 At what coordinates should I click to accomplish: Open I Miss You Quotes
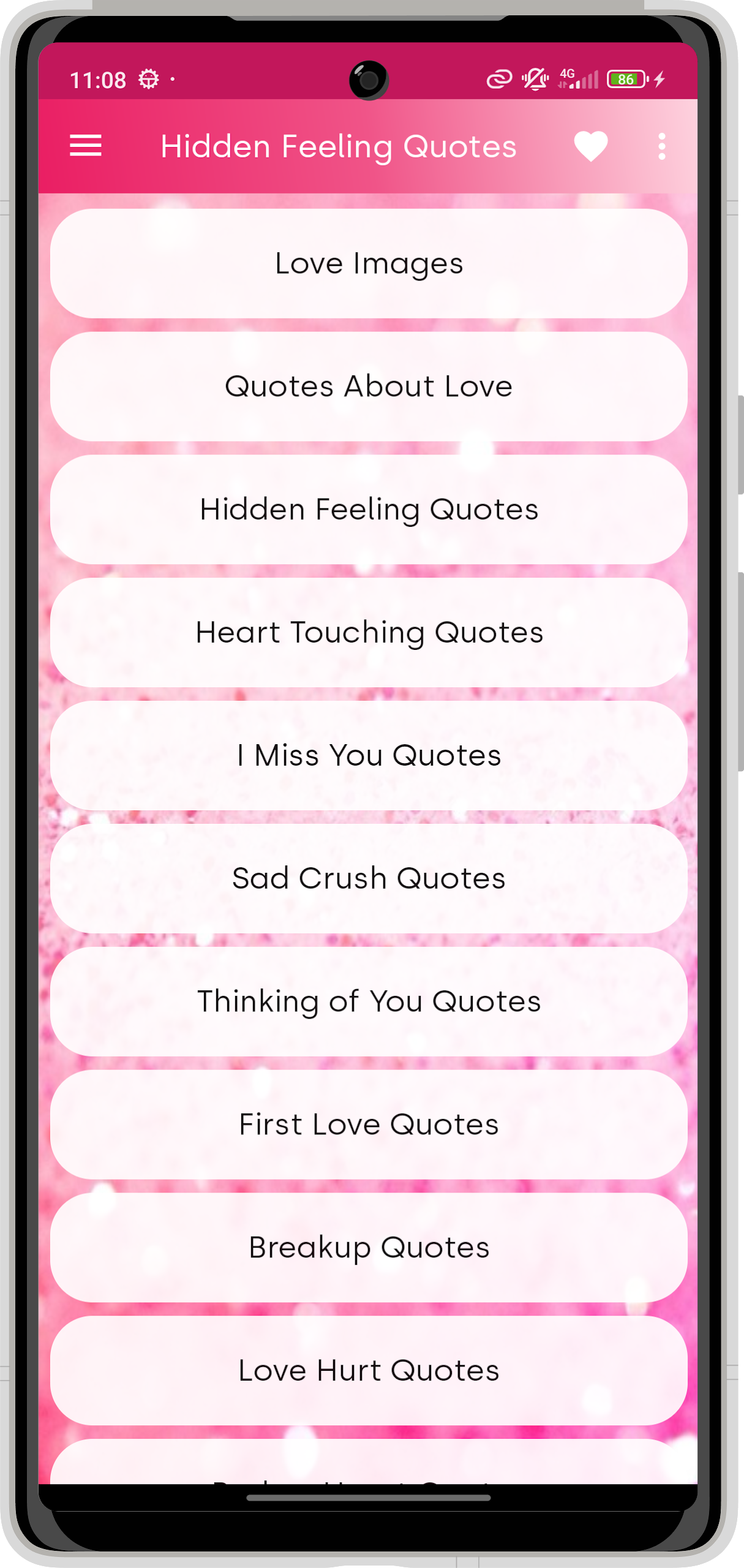(369, 756)
